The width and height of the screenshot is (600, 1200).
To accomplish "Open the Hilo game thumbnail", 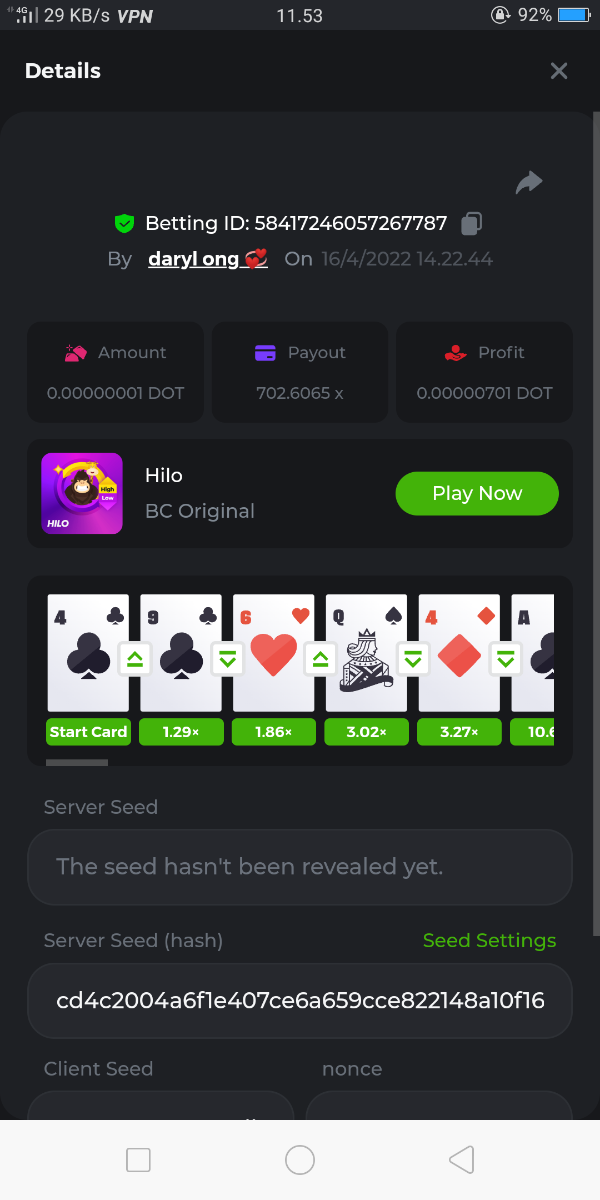I will 82,493.
